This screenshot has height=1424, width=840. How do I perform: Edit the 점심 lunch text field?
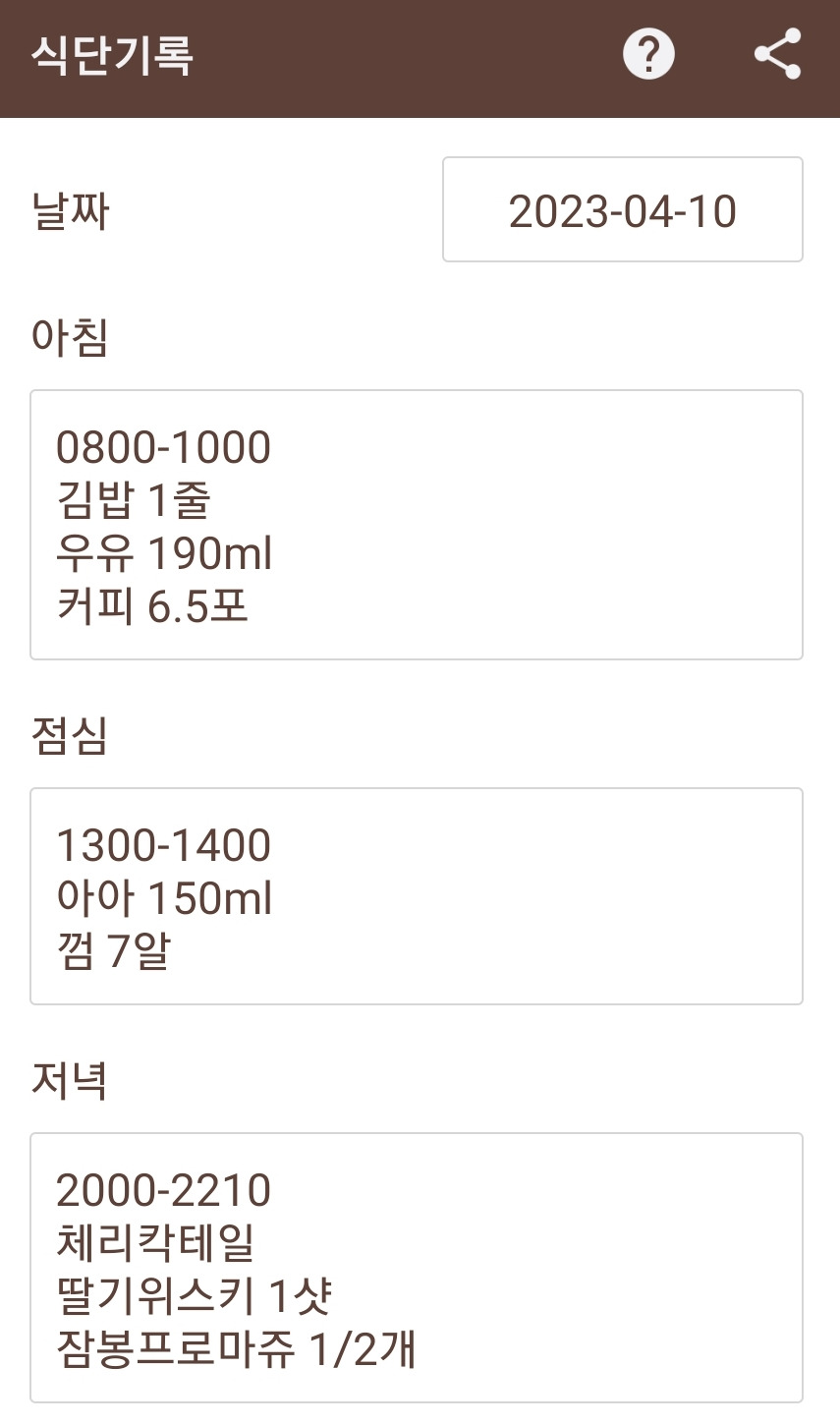(417, 895)
